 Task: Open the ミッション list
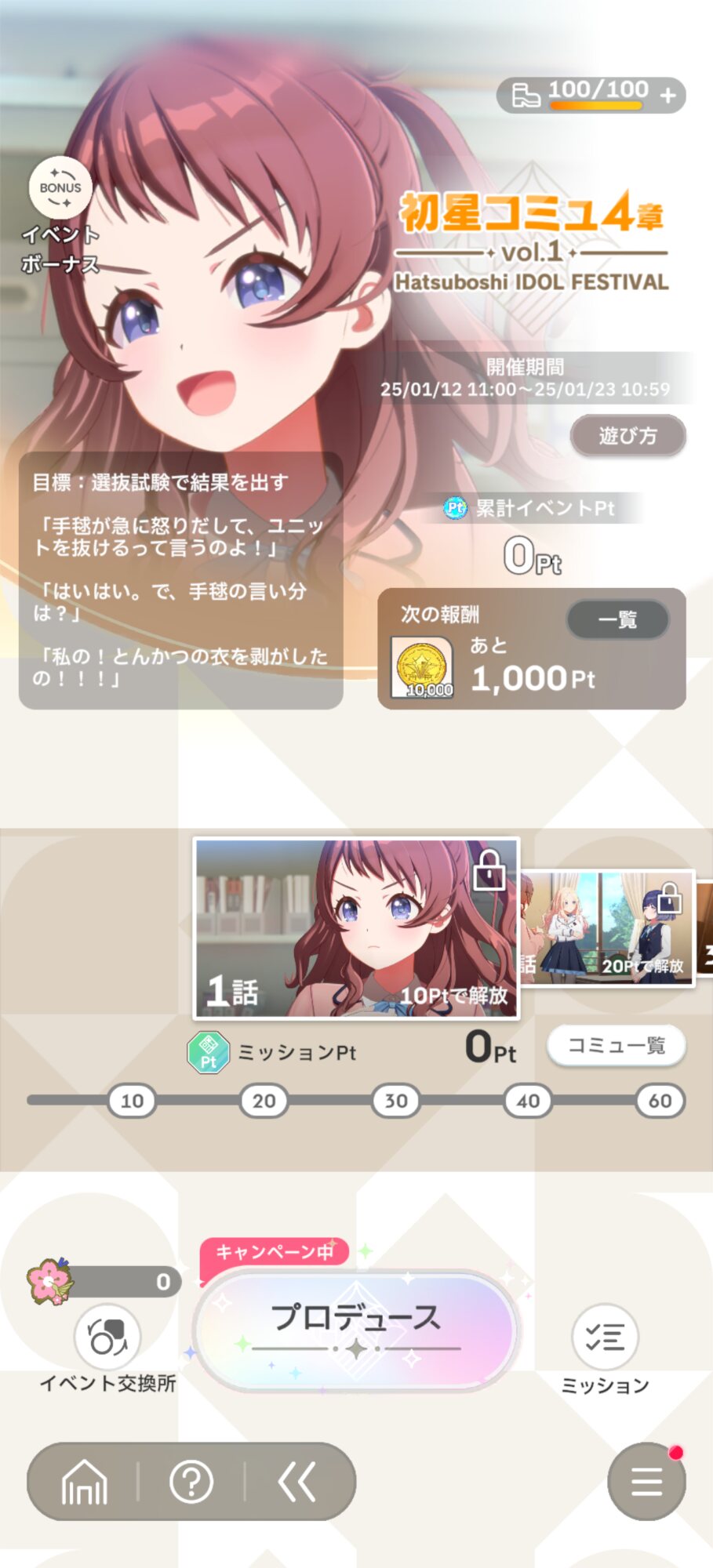605,1338
